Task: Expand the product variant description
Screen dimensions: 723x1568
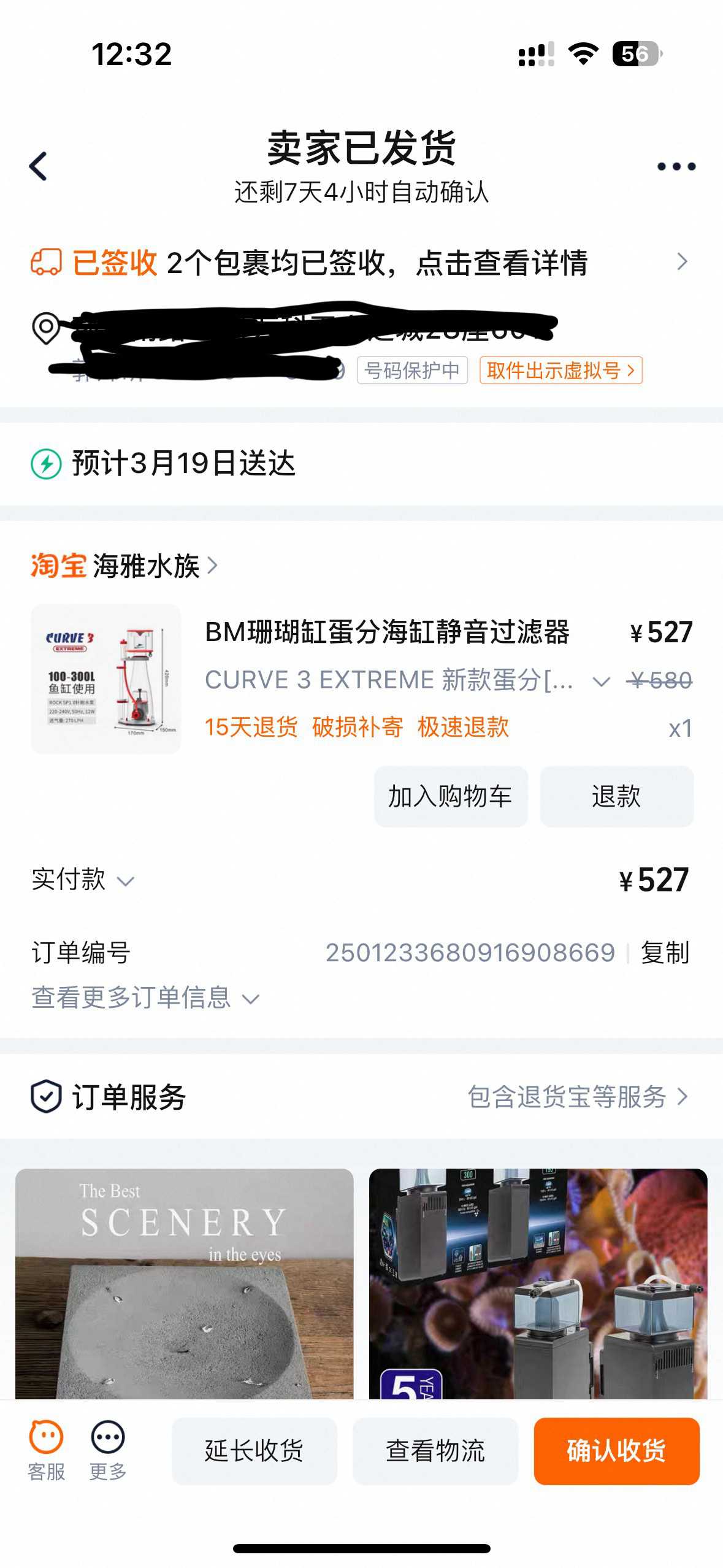Action: pyautogui.click(x=601, y=681)
